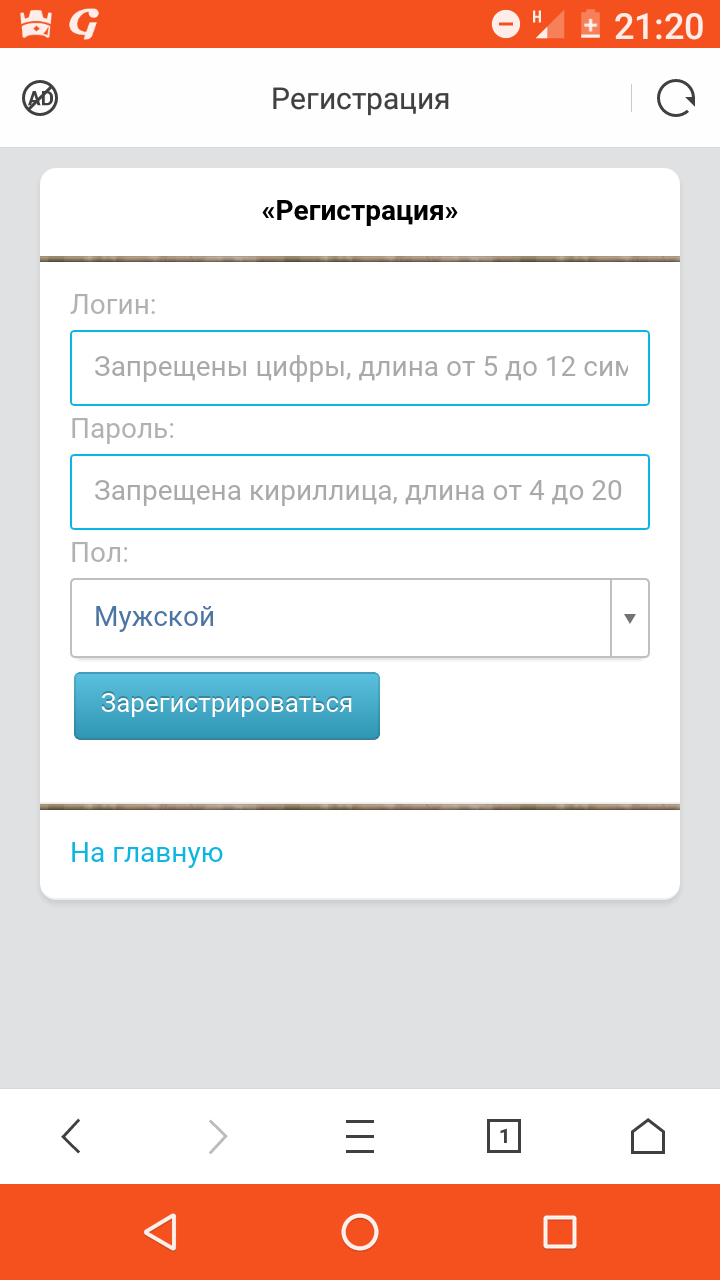The image size is (720, 1280).
Task: Tap the system back button
Action: coord(161,1231)
